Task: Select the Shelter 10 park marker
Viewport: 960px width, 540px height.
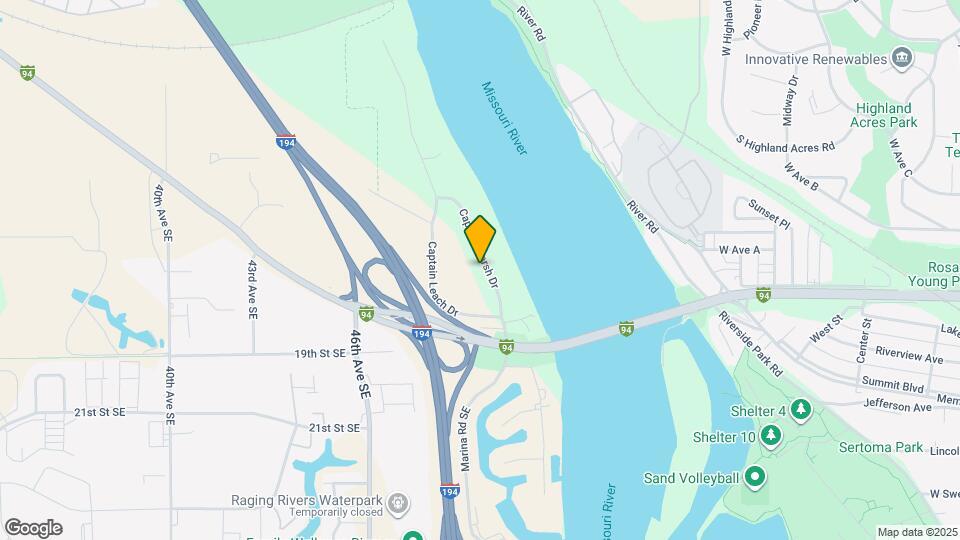Action: pyautogui.click(x=770, y=436)
